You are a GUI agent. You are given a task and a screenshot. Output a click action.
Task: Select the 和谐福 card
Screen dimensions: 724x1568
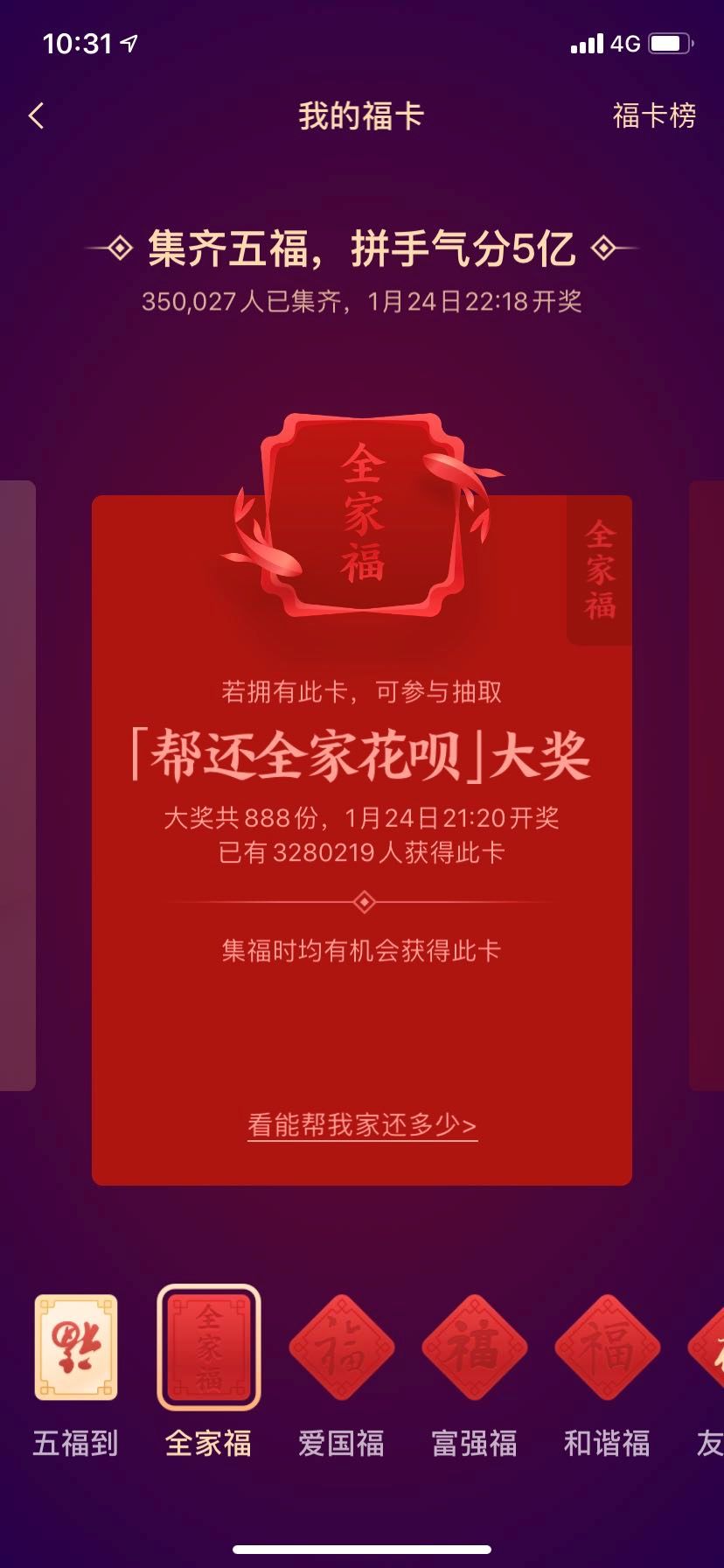(607, 1348)
